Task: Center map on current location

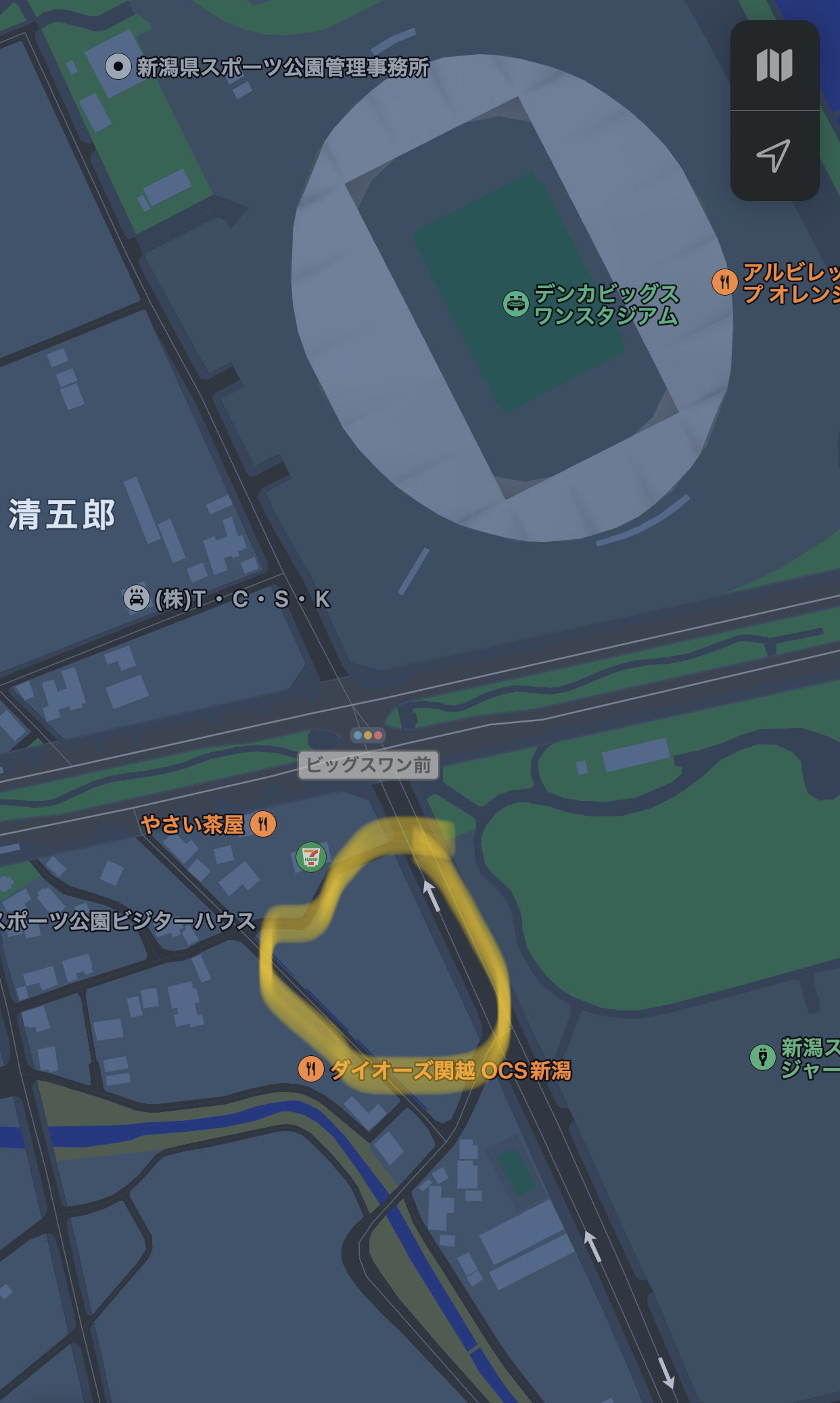Action: (774, 156)
